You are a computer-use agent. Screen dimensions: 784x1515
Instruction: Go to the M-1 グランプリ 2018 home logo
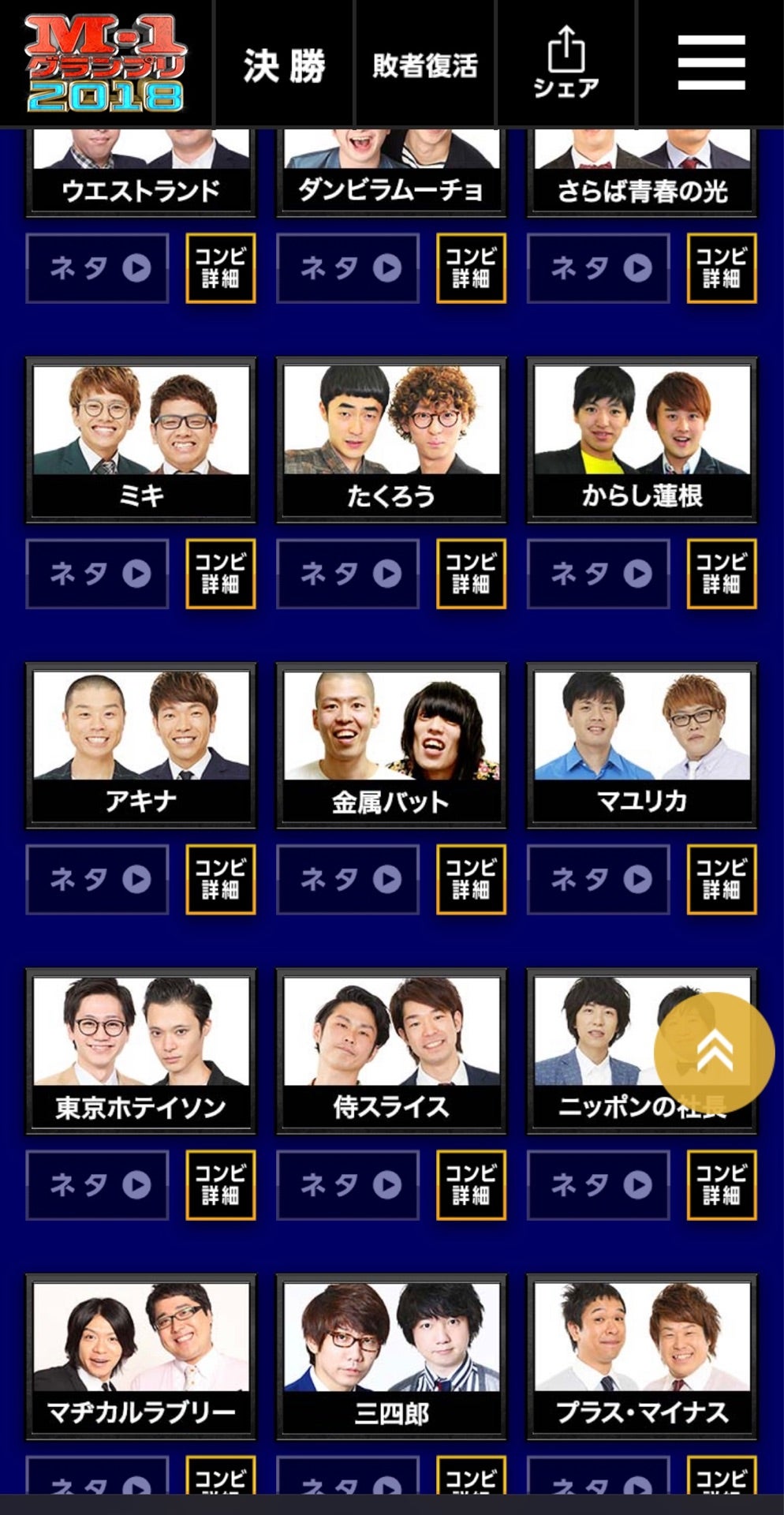tap(106, 63)
